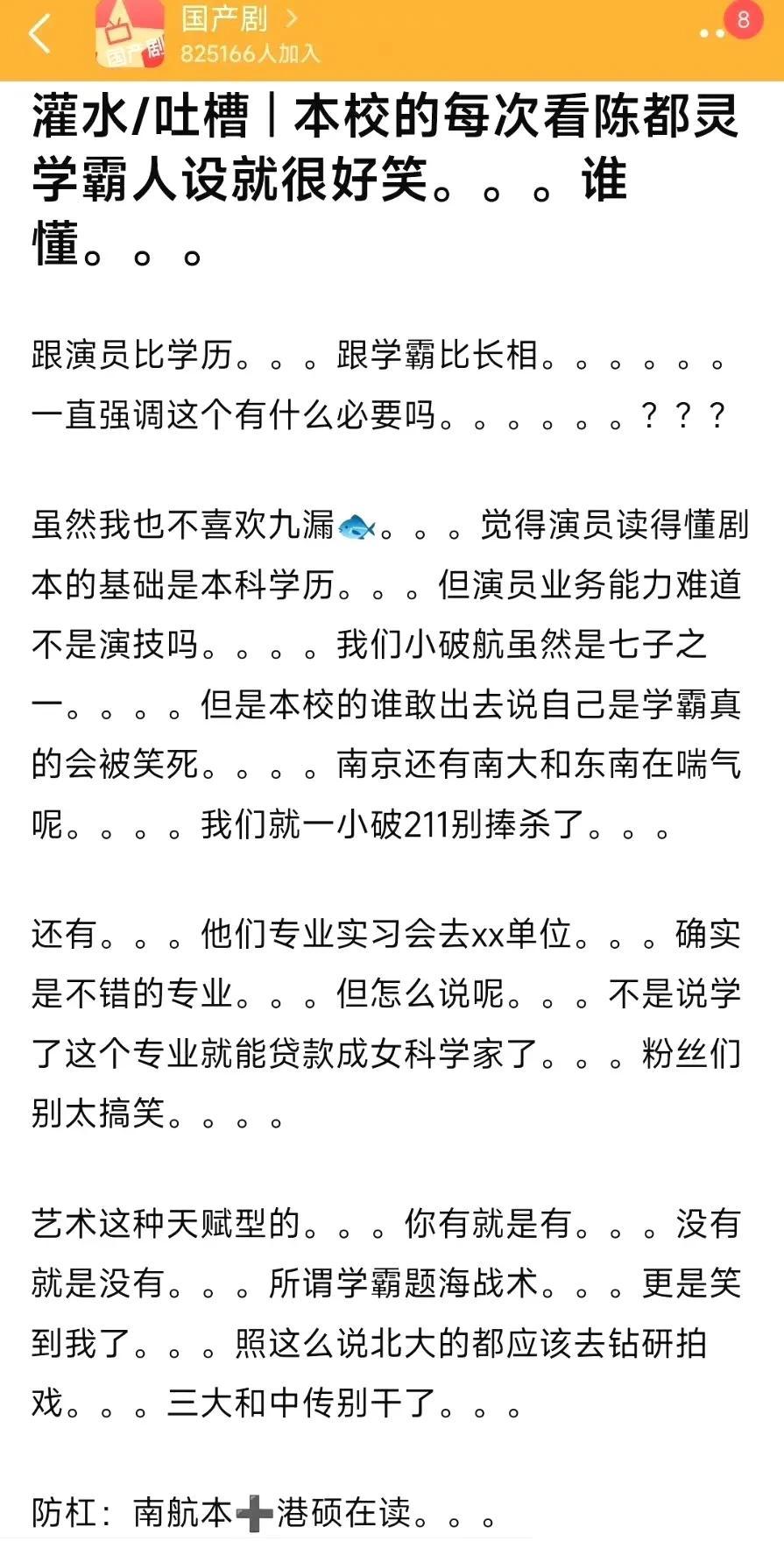
Task: Open the 国产剧 group page
Action: coord(238,18)
